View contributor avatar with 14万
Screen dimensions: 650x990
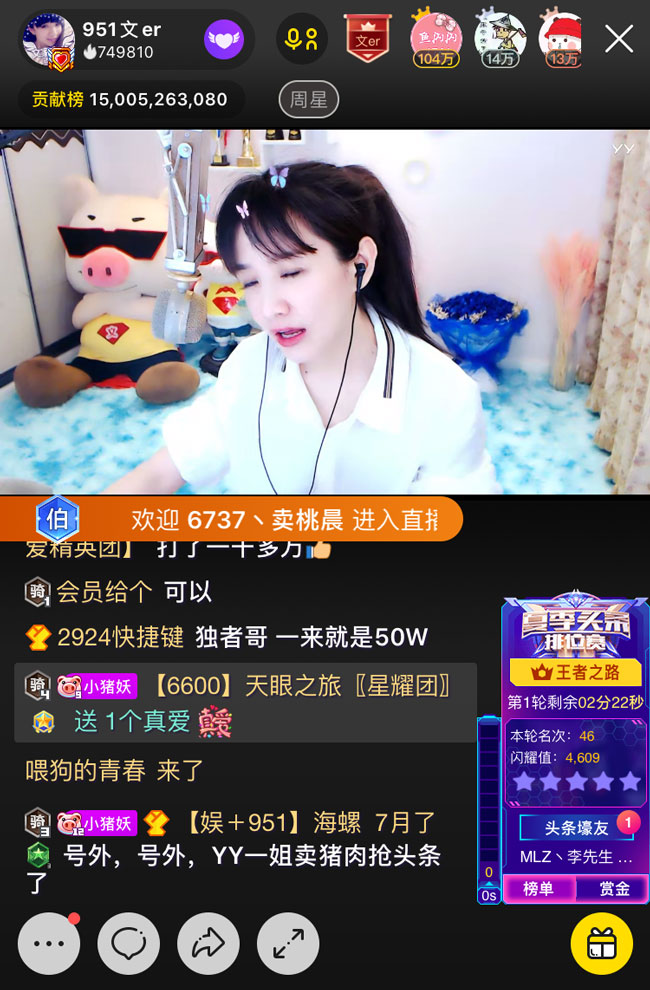(x=499, y=39)
